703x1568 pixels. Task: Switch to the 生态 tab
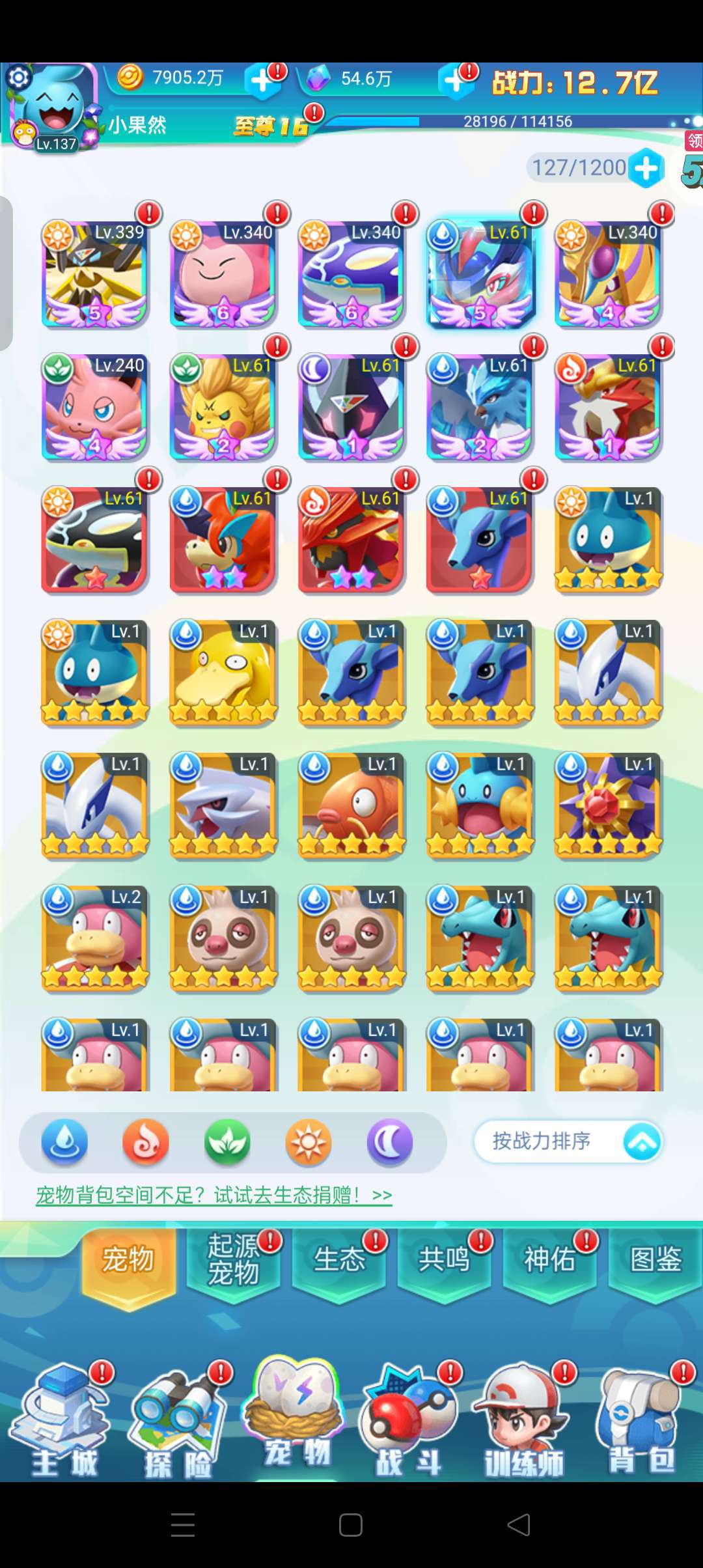(x=339, y=1259)
